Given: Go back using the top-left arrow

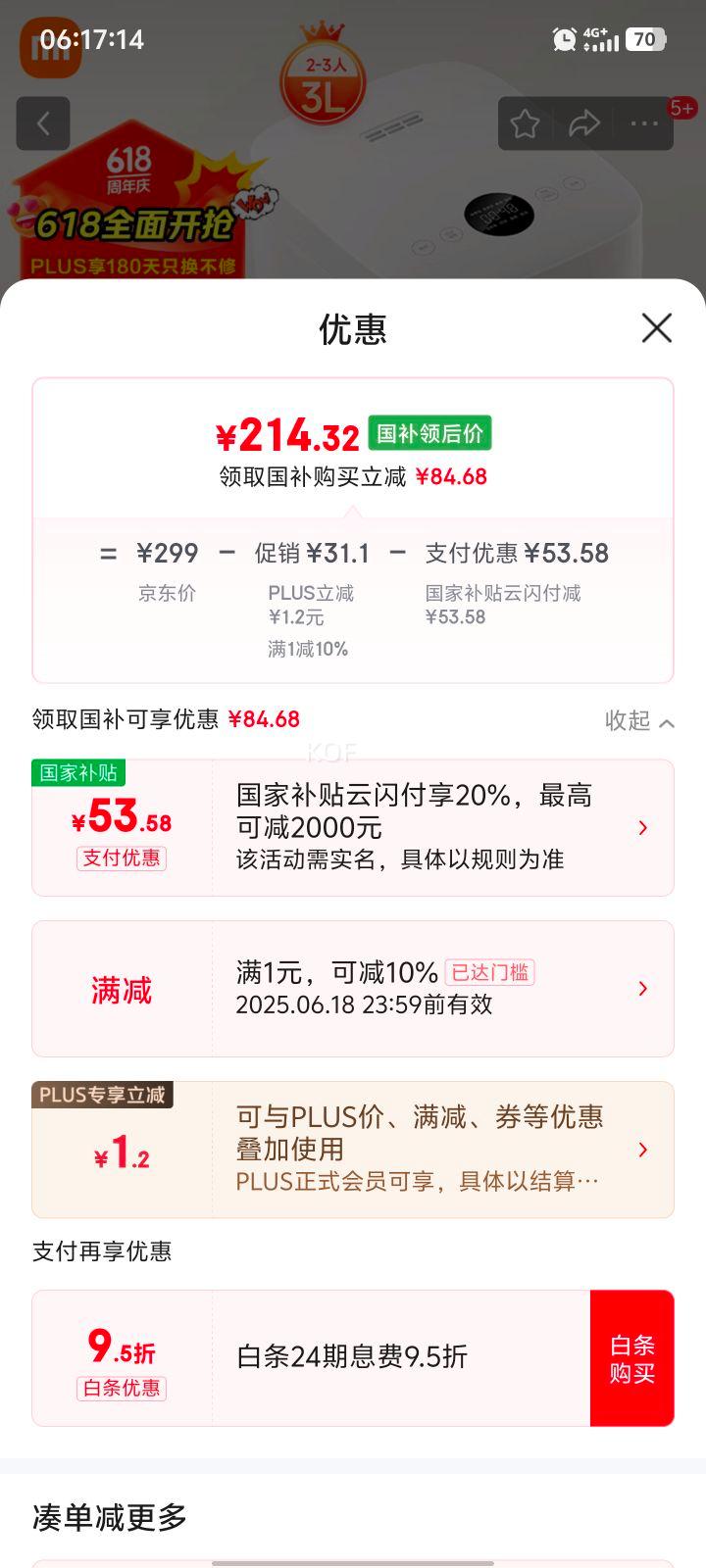Looking at the screenshot, I should [x=43, y=123].
